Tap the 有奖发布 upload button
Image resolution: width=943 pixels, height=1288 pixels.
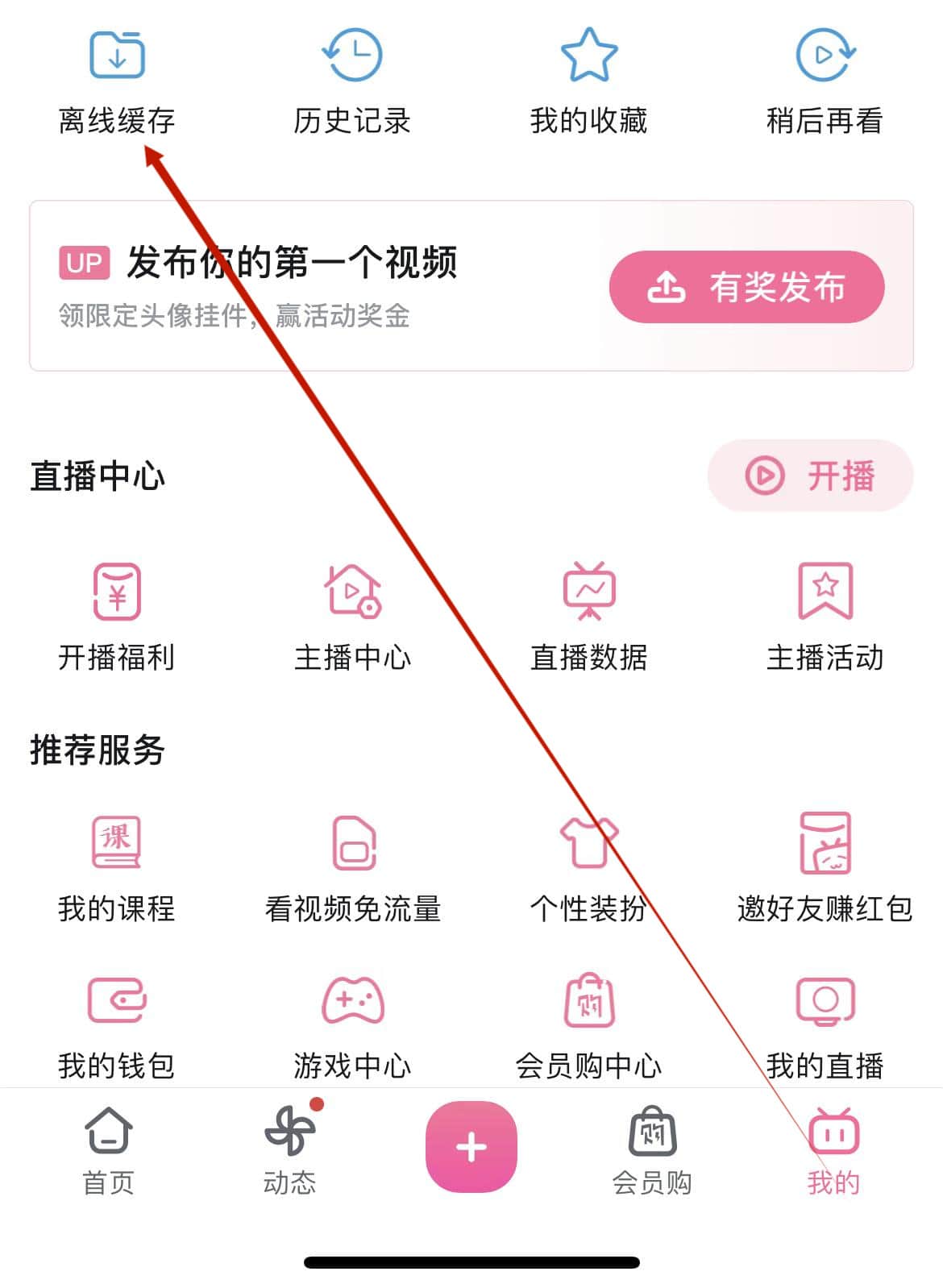(x=746, y=287)
